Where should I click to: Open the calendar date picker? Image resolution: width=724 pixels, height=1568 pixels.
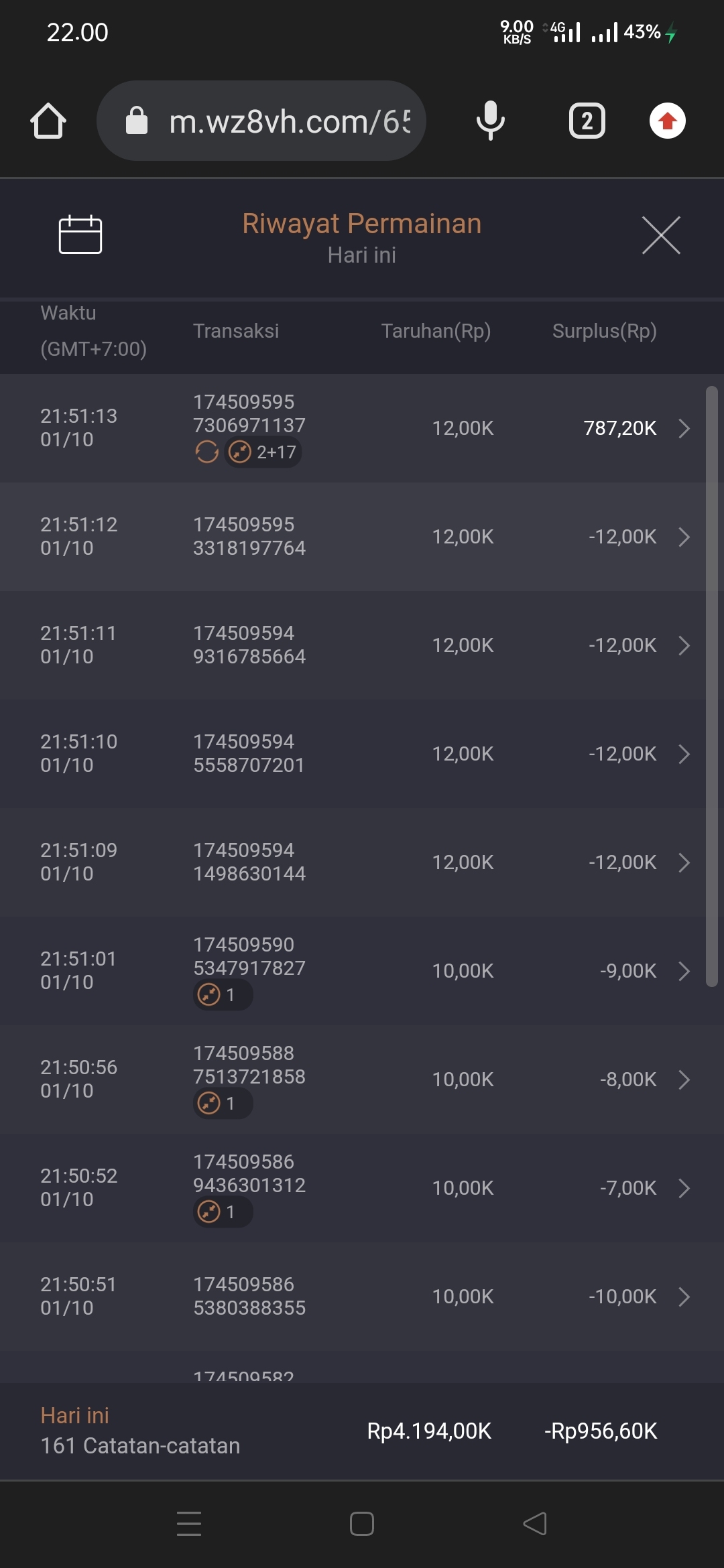pos(80,235)
